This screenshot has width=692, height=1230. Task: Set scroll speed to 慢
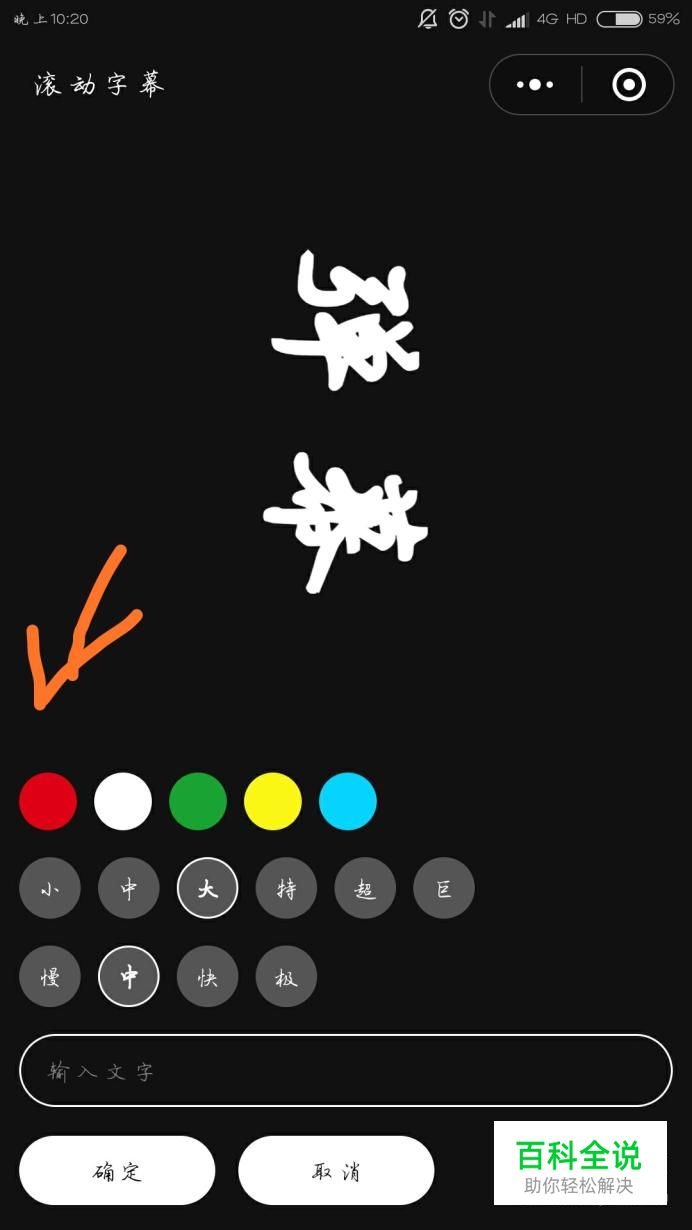50,976
